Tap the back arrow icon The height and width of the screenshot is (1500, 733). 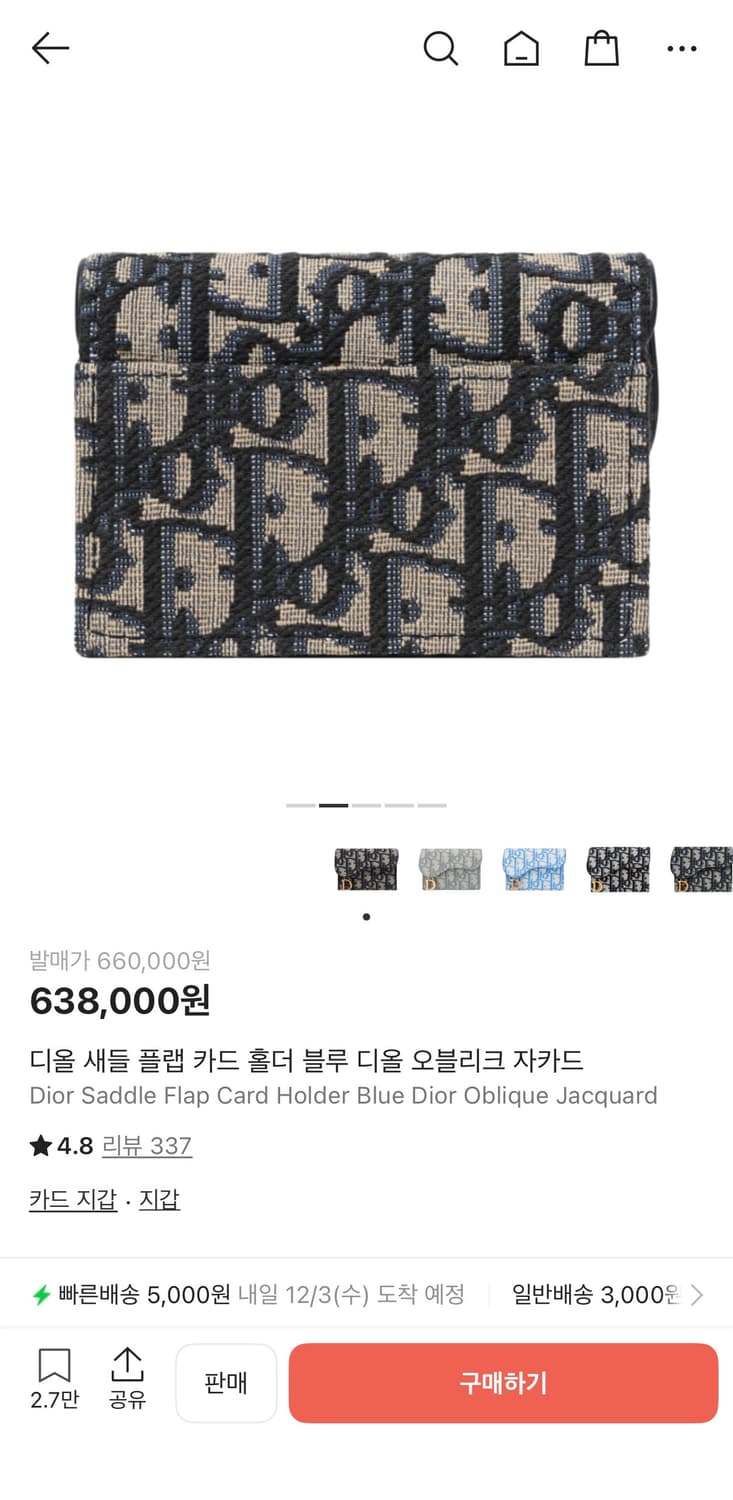[x=49, y=48]
